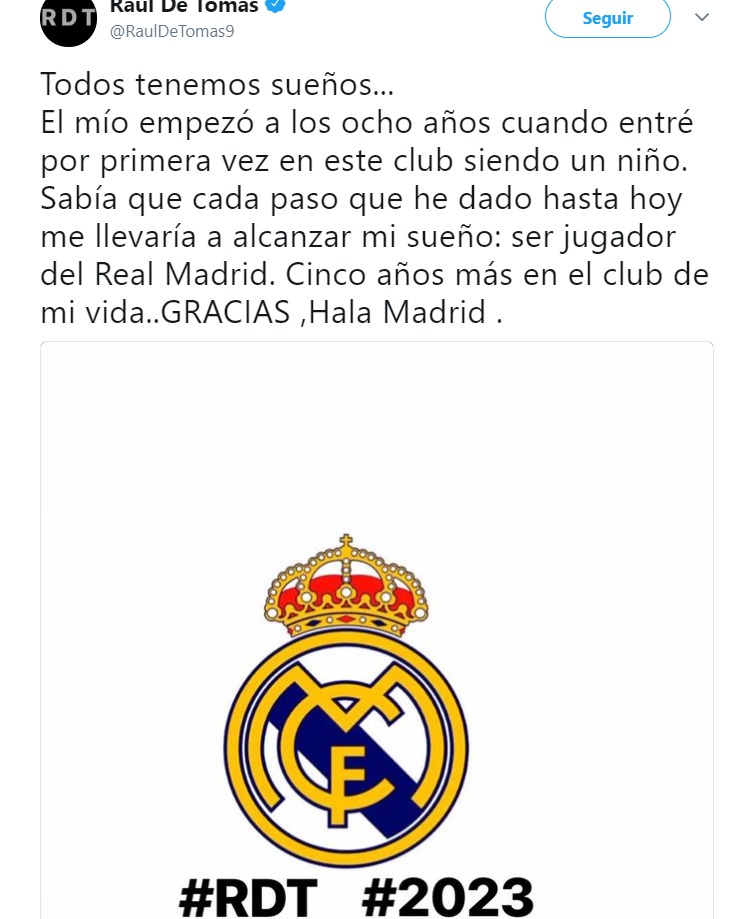The width and height of the screenshot is (753, 919).
Task: Expand the caret beside the Seguir button
Action: tap(703, 15)
